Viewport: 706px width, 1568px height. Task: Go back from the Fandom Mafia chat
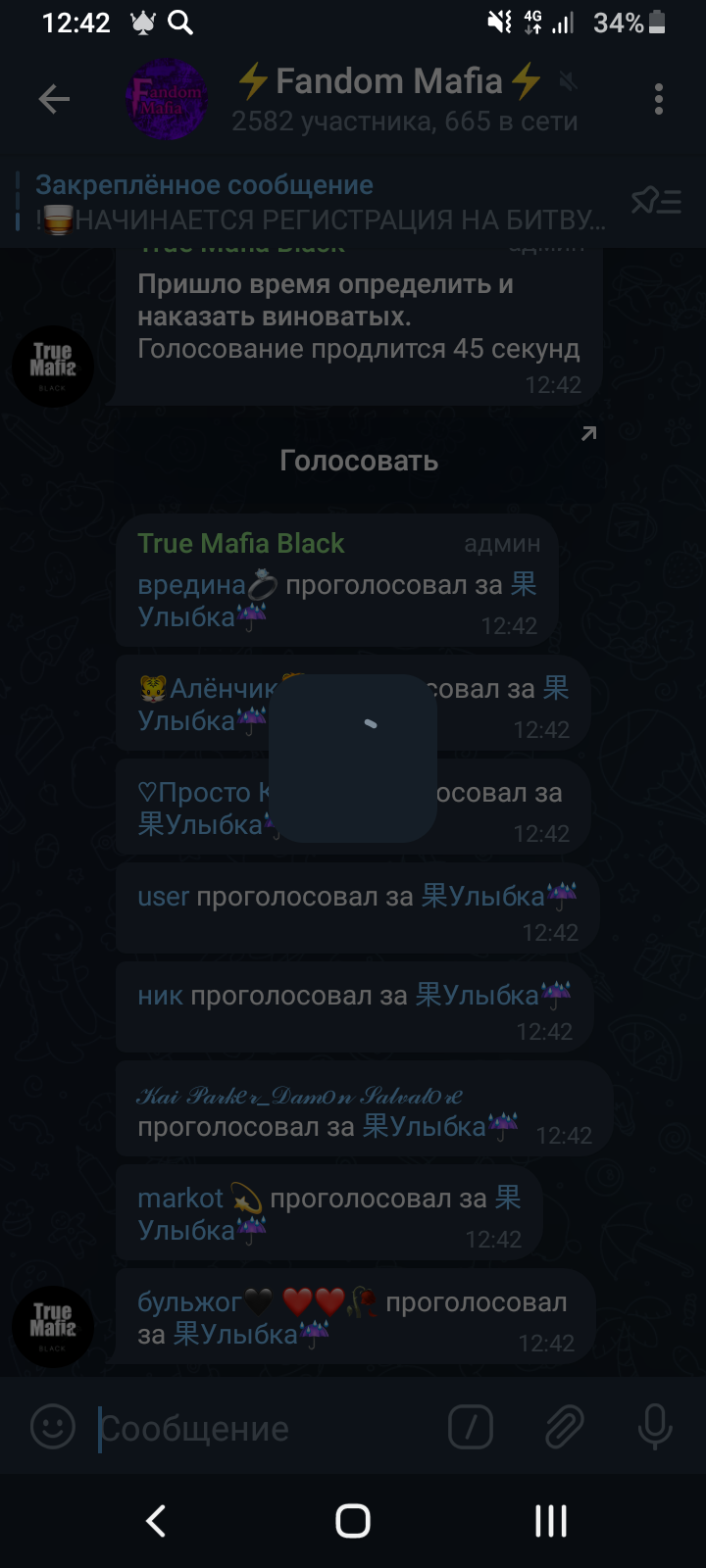point(54,99)
